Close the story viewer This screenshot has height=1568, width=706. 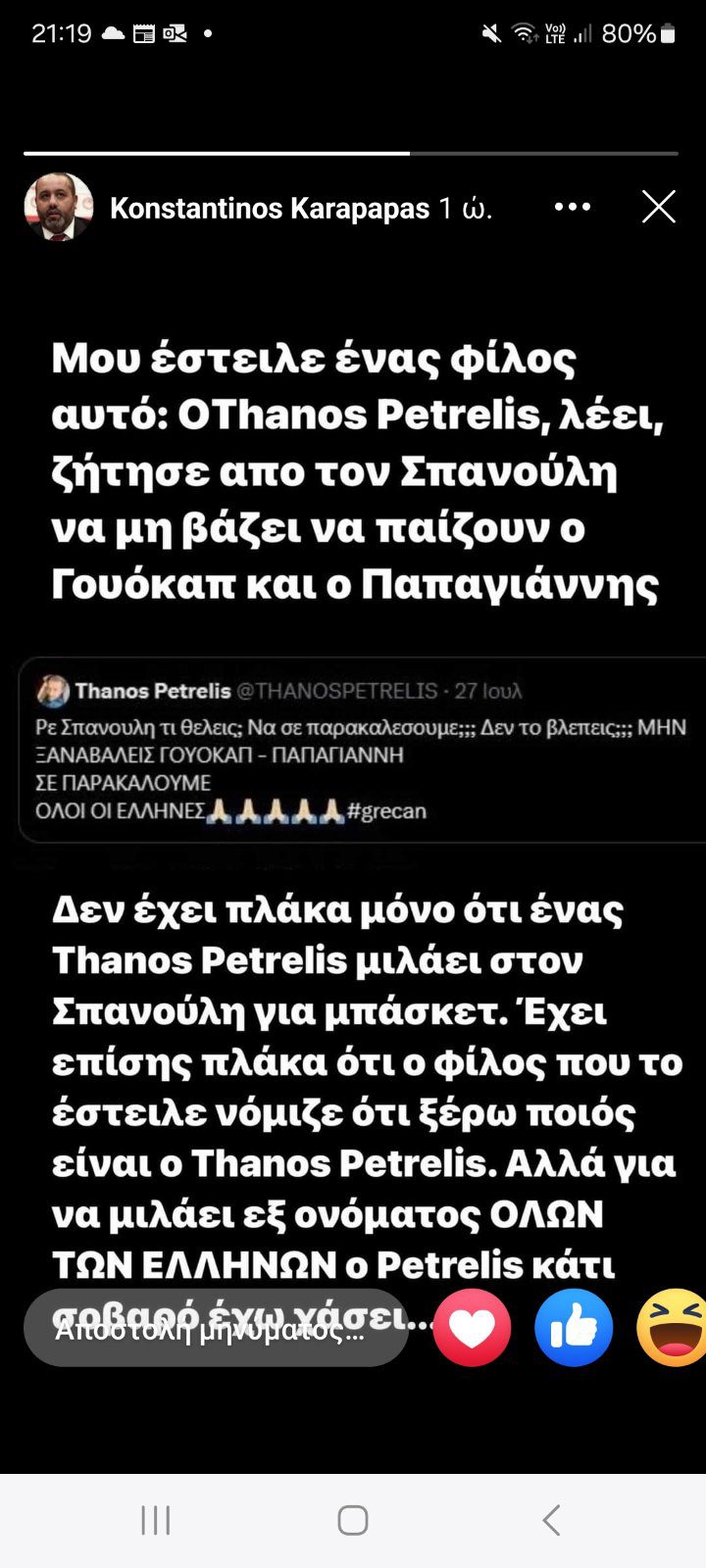[x=658, y=207]
